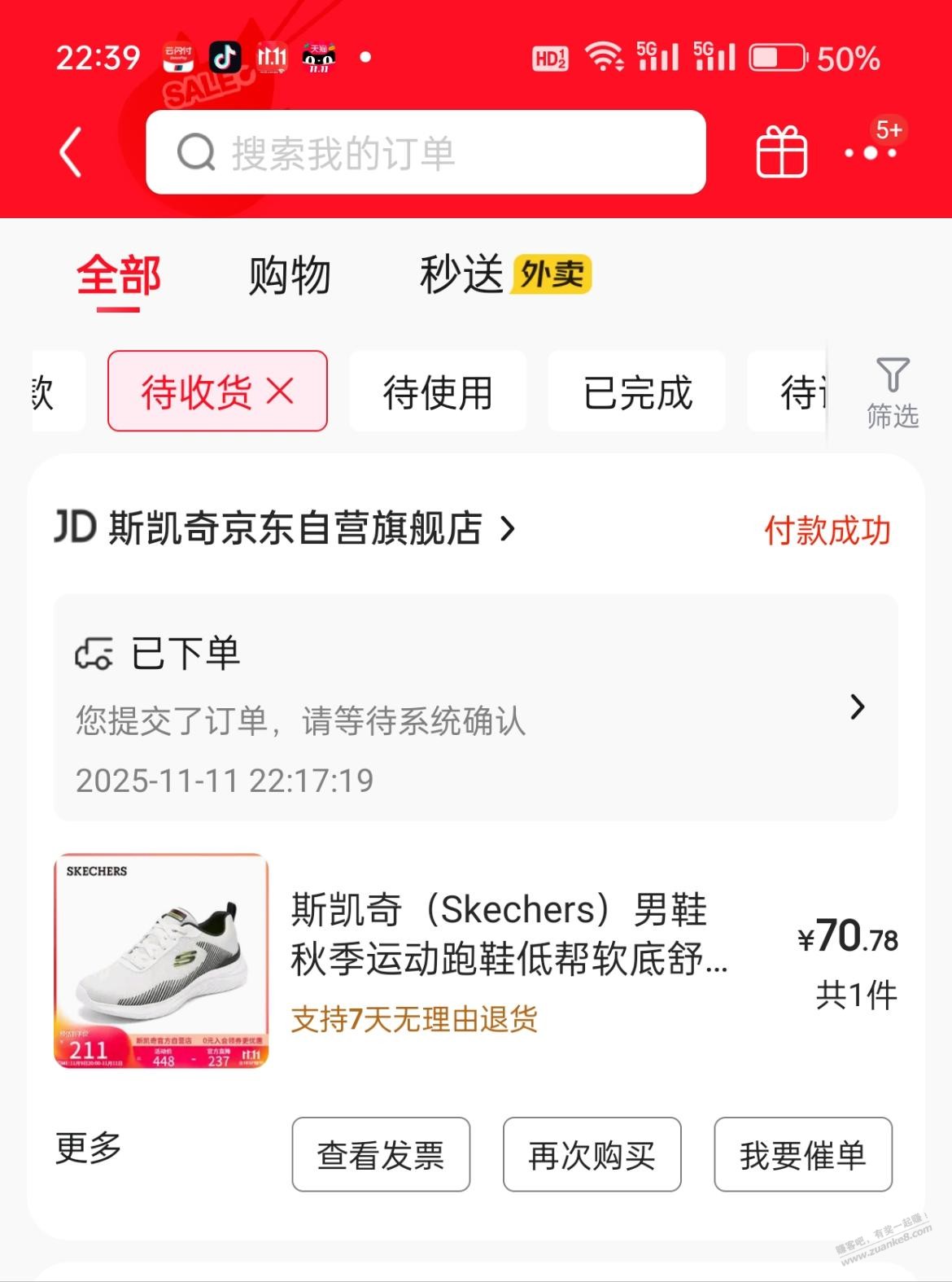Open the three-dot more menu
The image size is (952, 1282).
tap(870, 152)
